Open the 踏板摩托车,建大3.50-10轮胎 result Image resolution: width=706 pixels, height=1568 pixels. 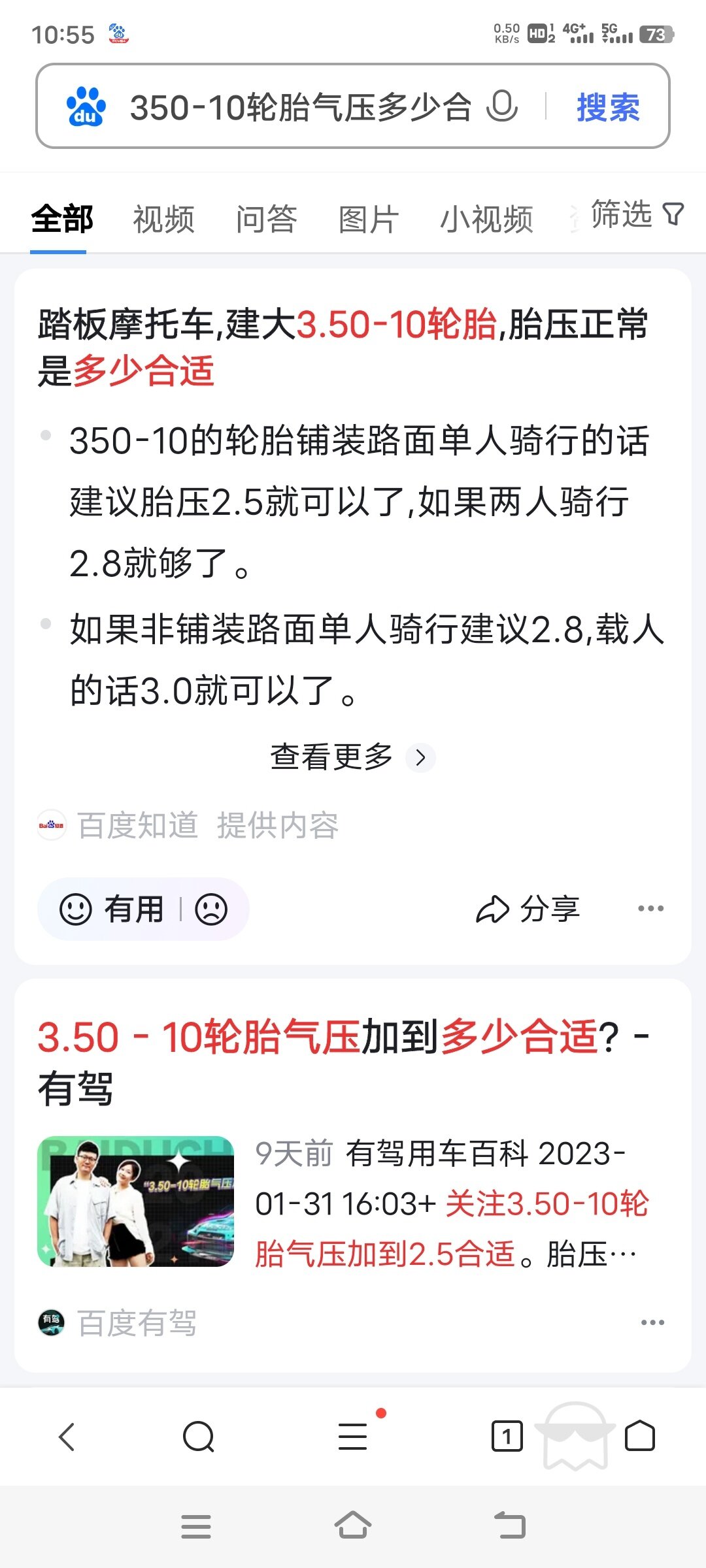point(343,347)
